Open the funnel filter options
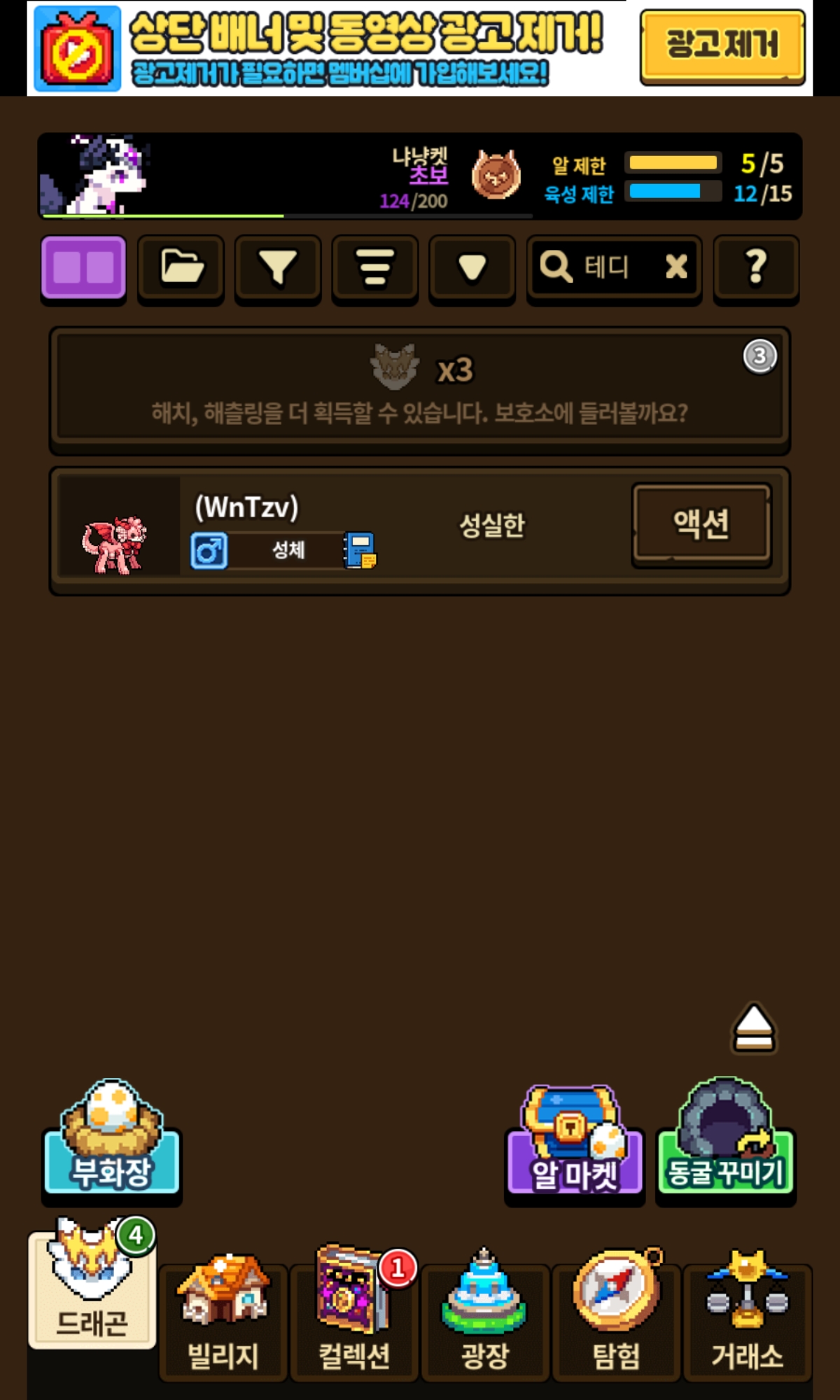Image resolution: width=840 pixels, height=1400 pixels. [x=278, y=268]
